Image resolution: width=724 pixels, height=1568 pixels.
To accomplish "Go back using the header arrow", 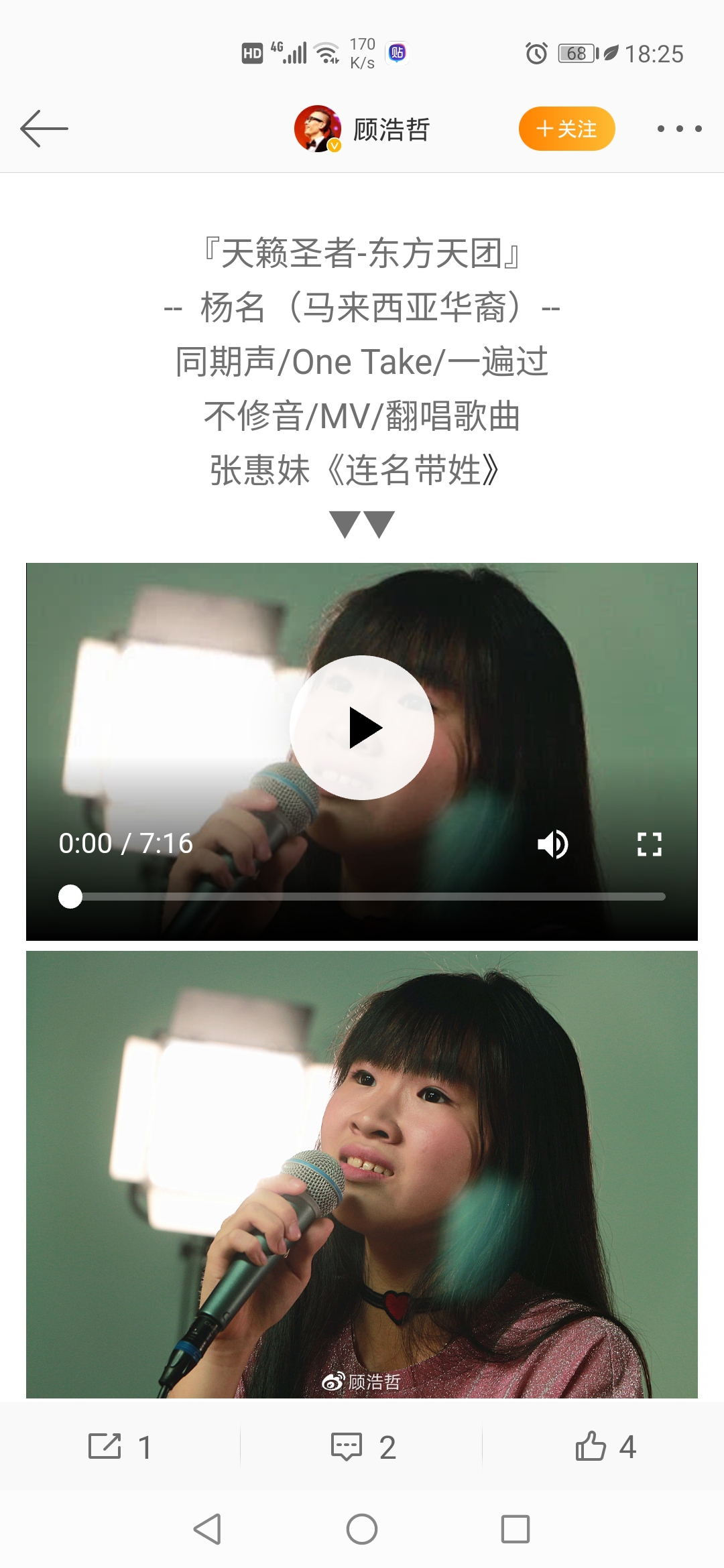I will tap(44, 128).
